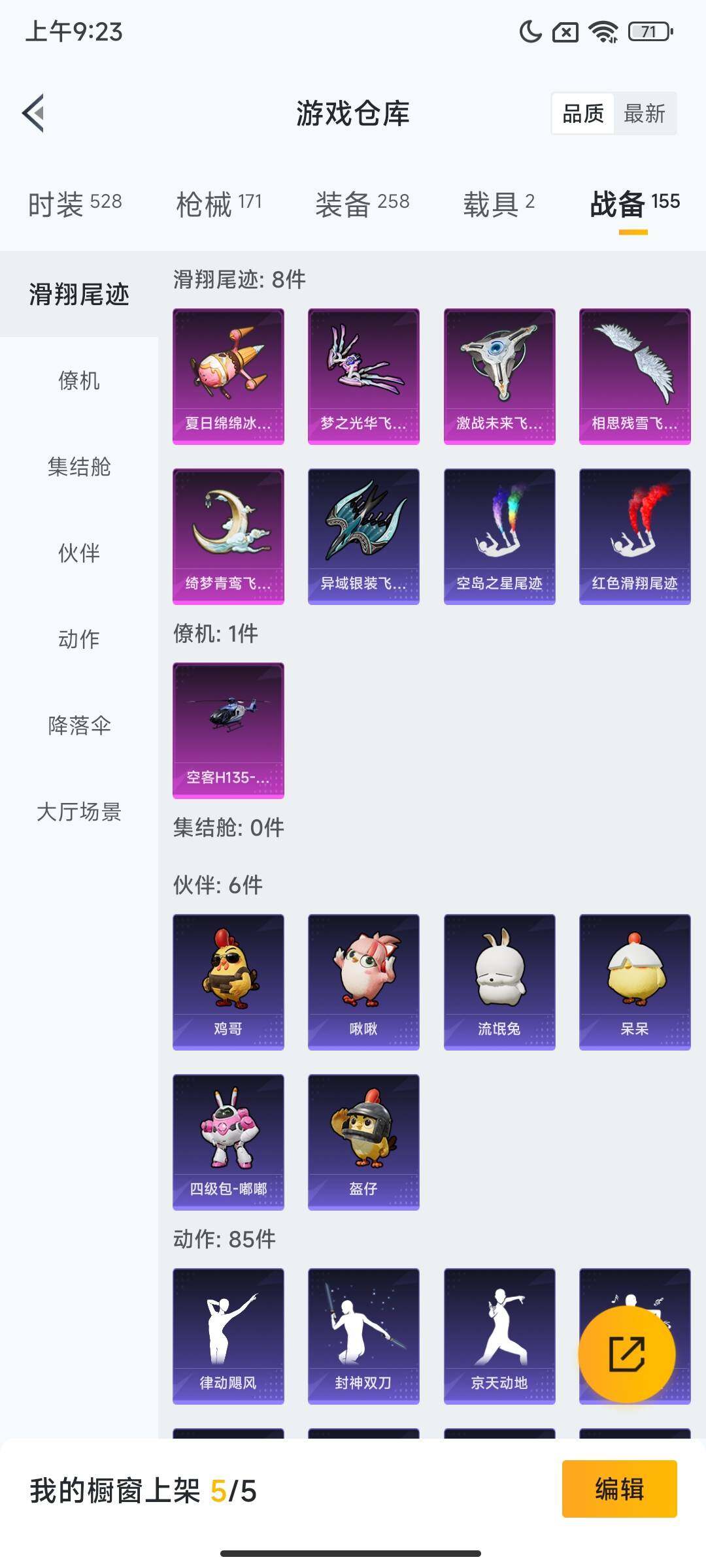
Task: Open 降落伞 category
Action: 79,725
